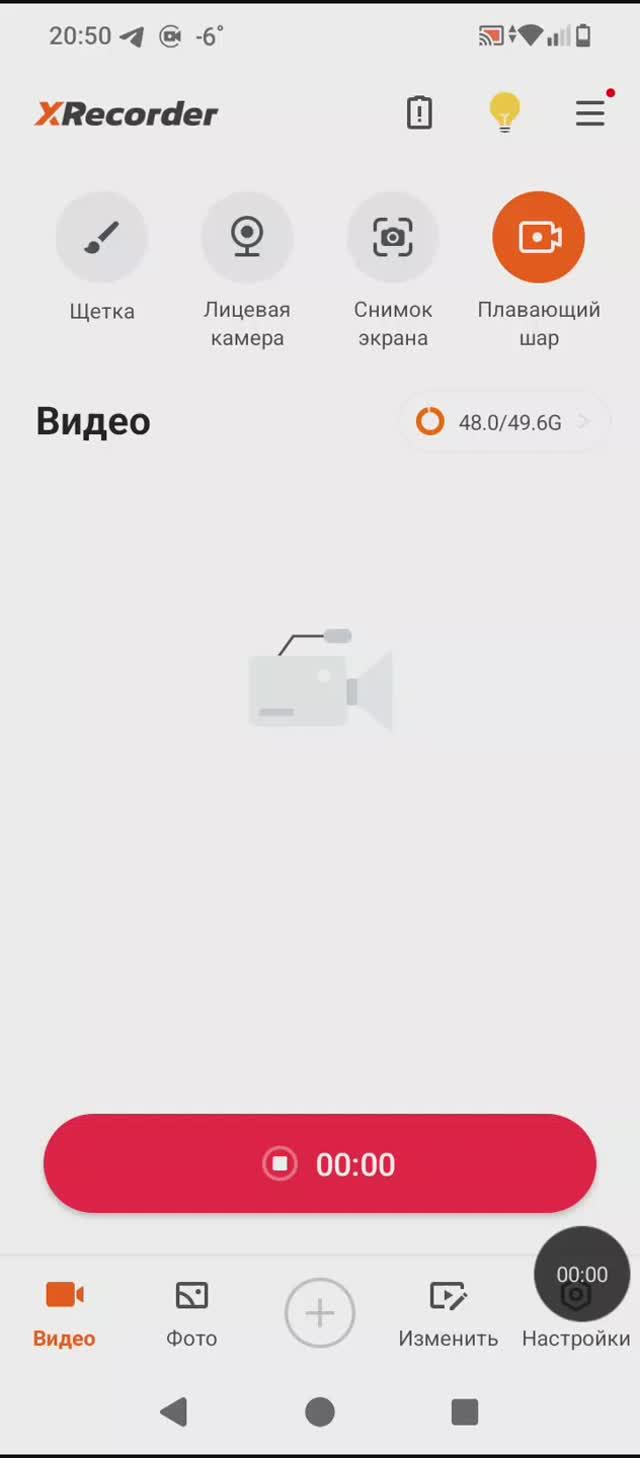Enable Лицевая камера face camera
640x1458 pixels.
[247, 237]
